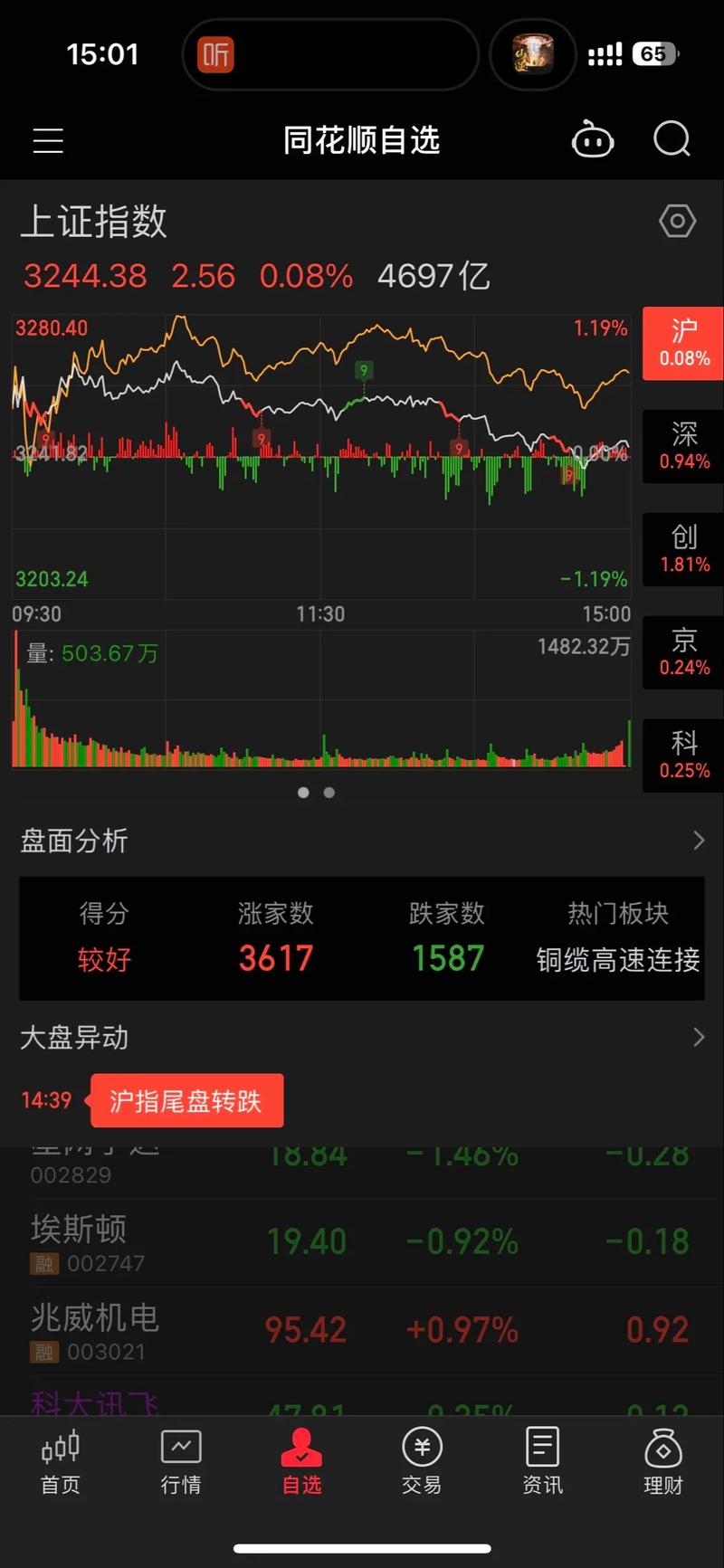Open the 交易 tab

pyautogui.click(x=422, y=1461)
